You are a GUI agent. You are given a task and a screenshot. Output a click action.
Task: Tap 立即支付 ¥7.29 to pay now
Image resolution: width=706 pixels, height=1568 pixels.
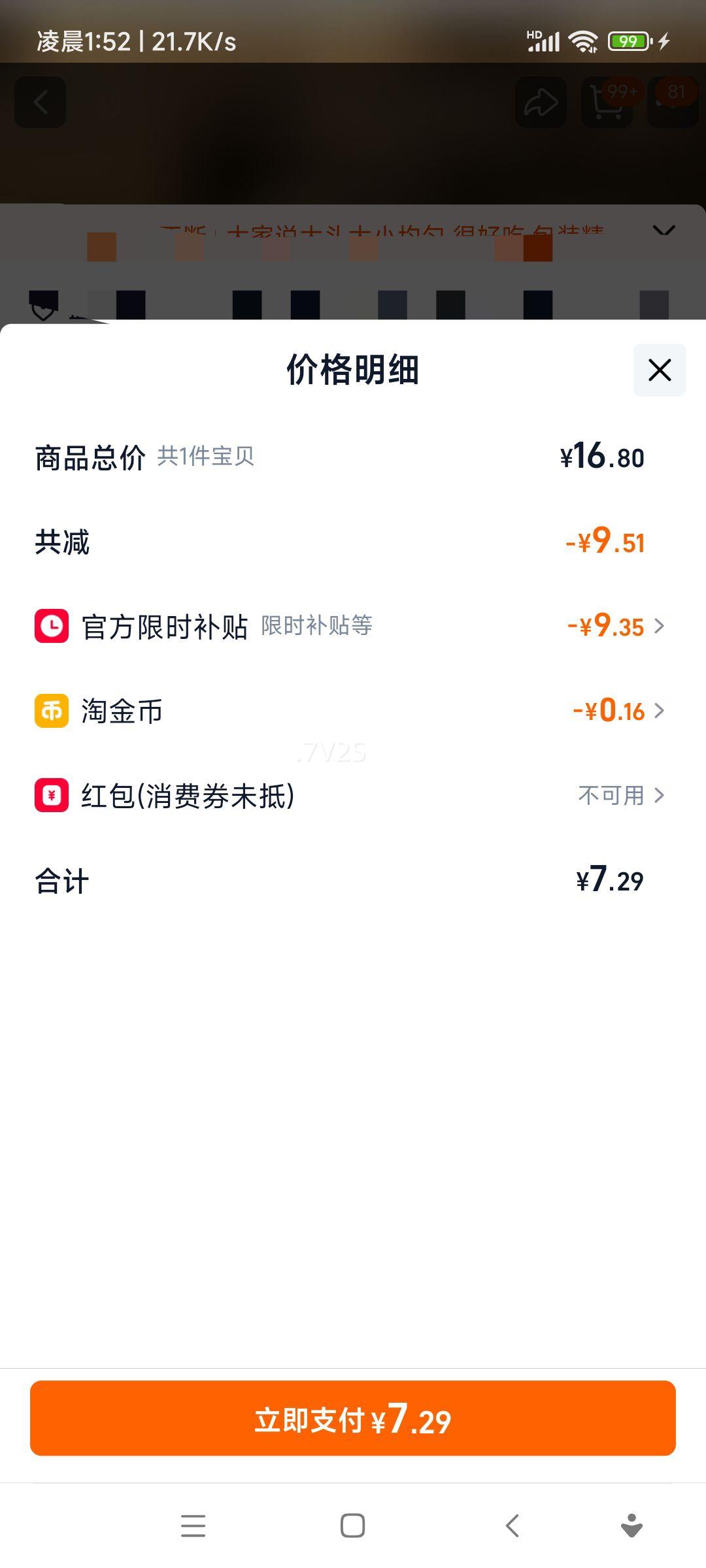pos(353,1418)
